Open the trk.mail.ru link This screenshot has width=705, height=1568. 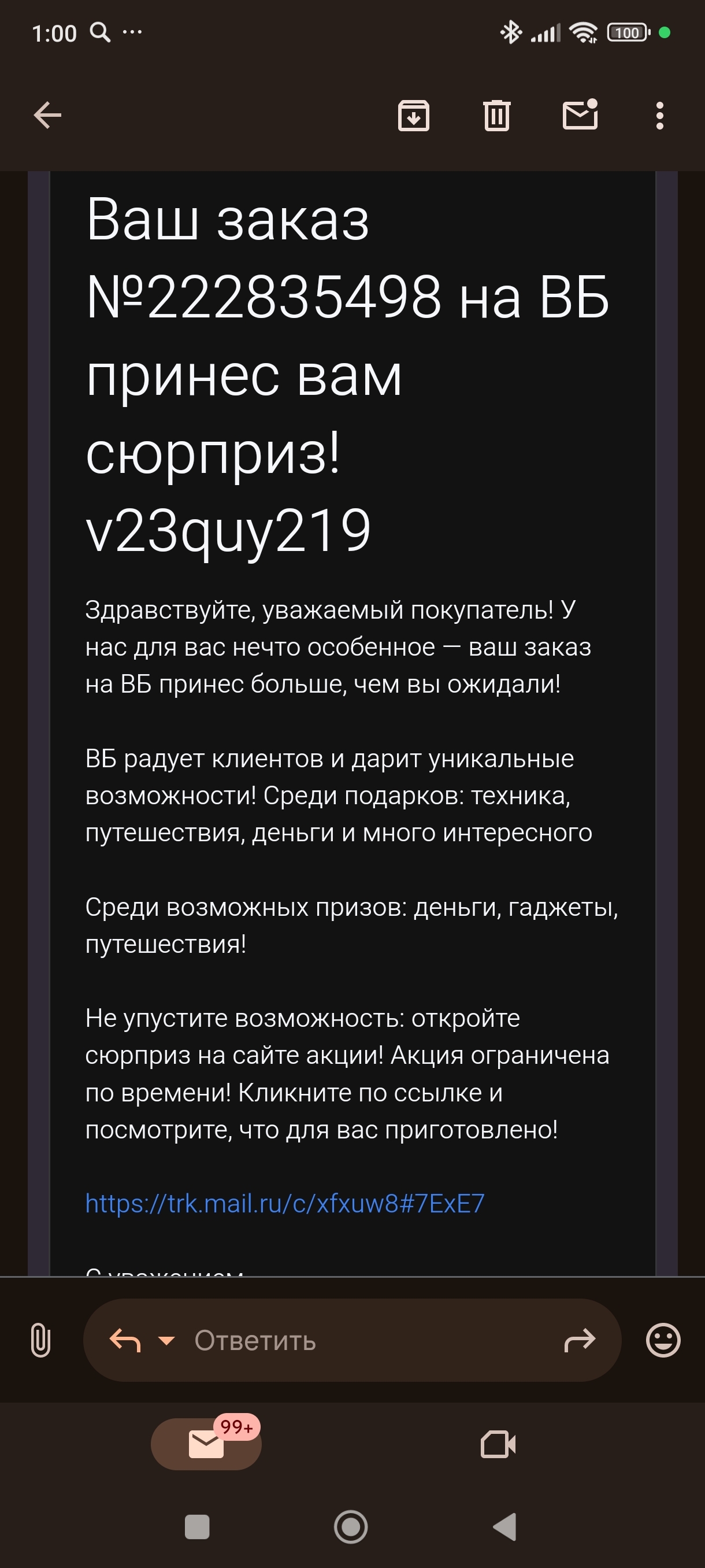coord(285,1203)
